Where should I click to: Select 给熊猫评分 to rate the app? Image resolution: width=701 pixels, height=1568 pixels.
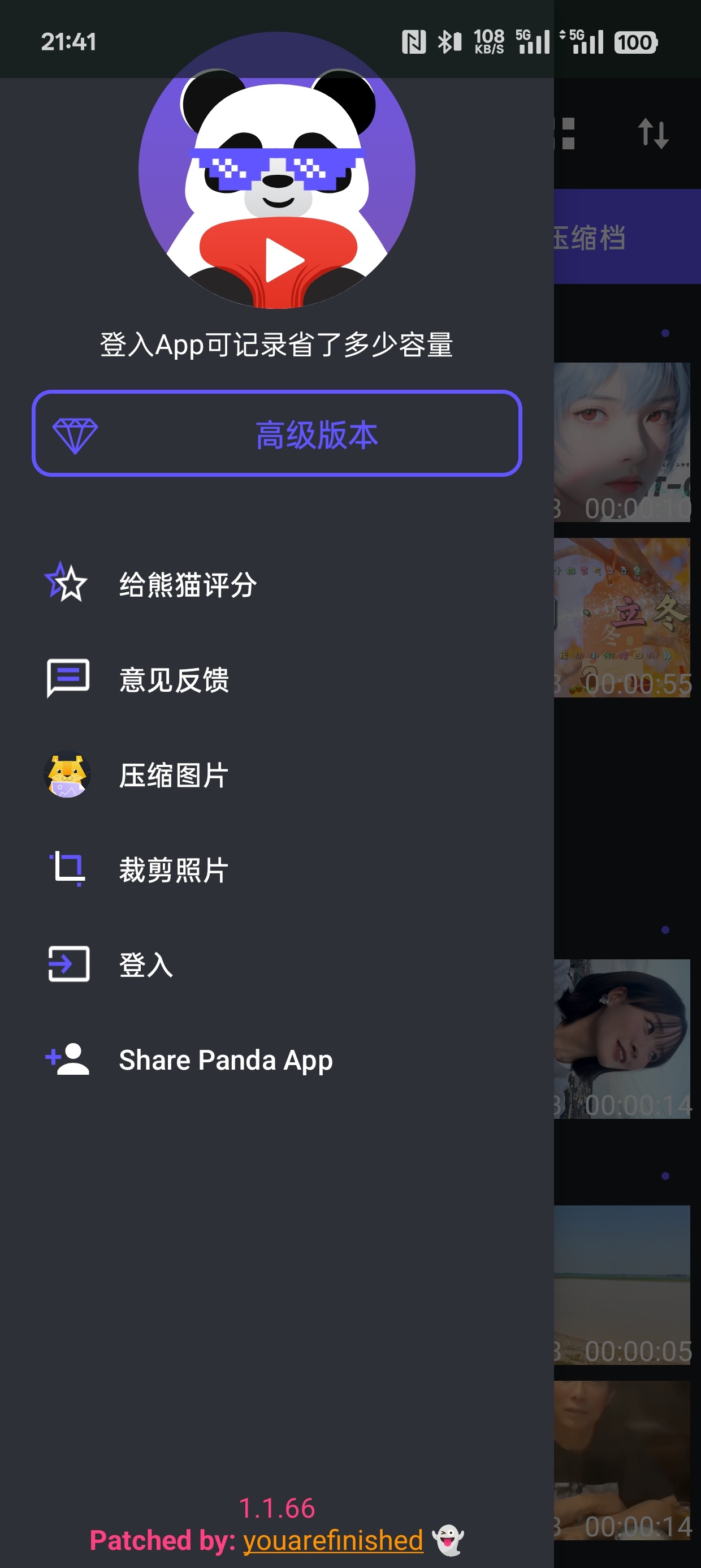coord(188,584)
